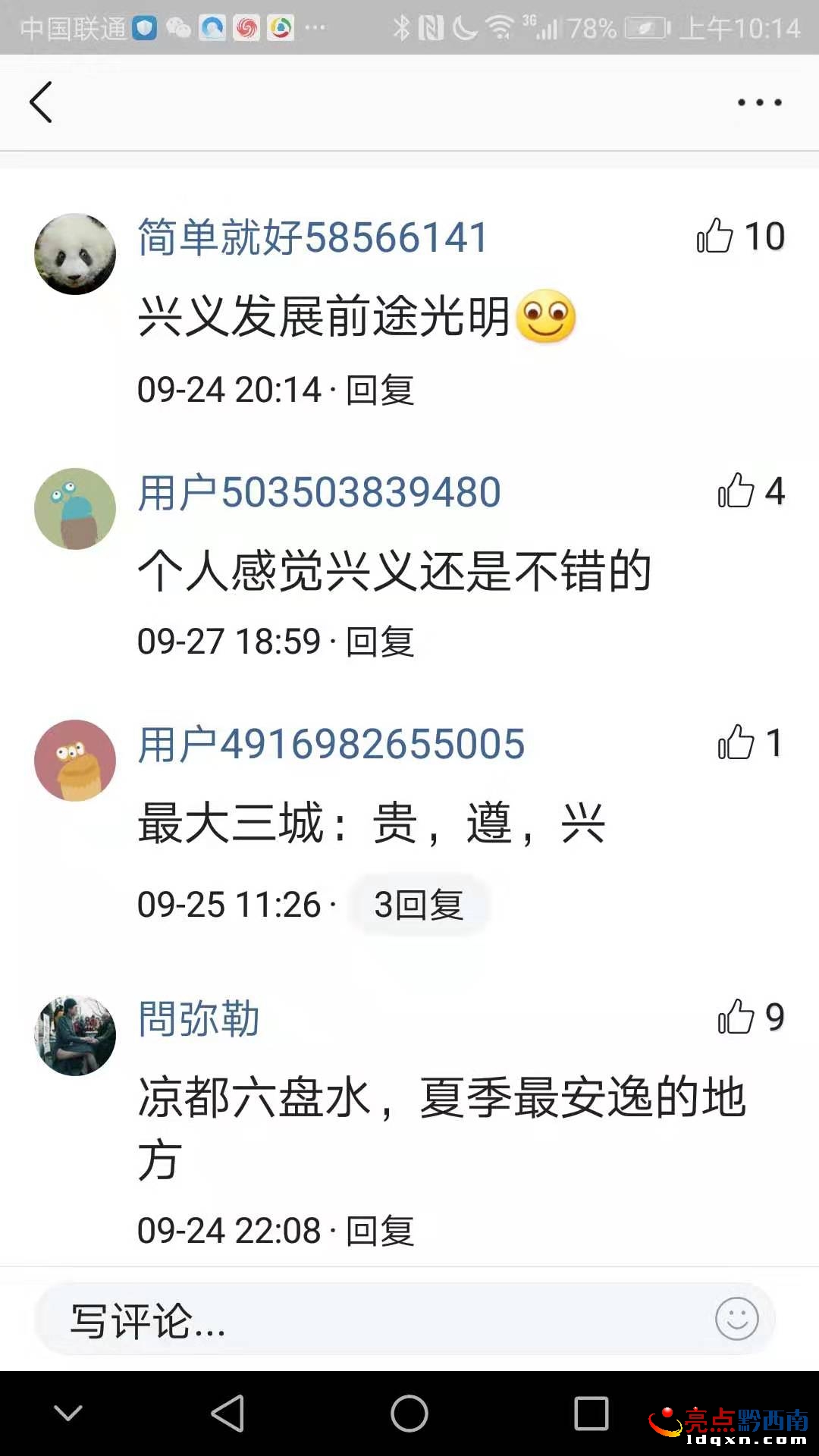Like the comment by 用户4916982655005
This screenshot has width=819, height=1456.
coord(736,742)
